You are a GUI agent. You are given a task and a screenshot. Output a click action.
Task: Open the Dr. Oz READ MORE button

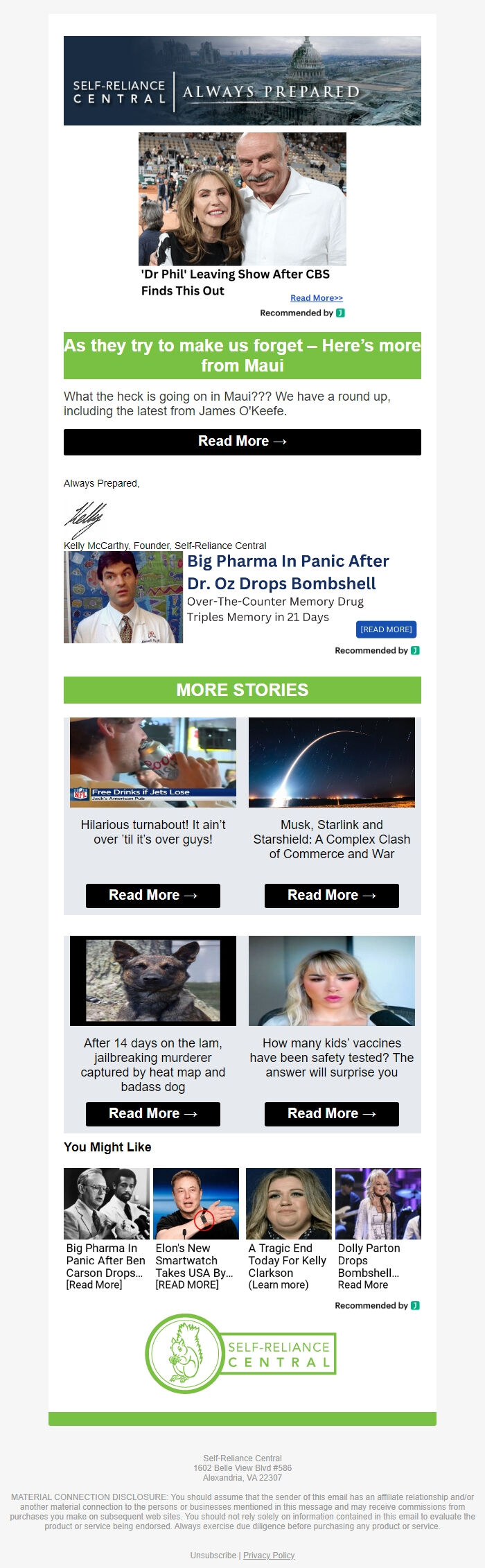(x=386, y=629)
